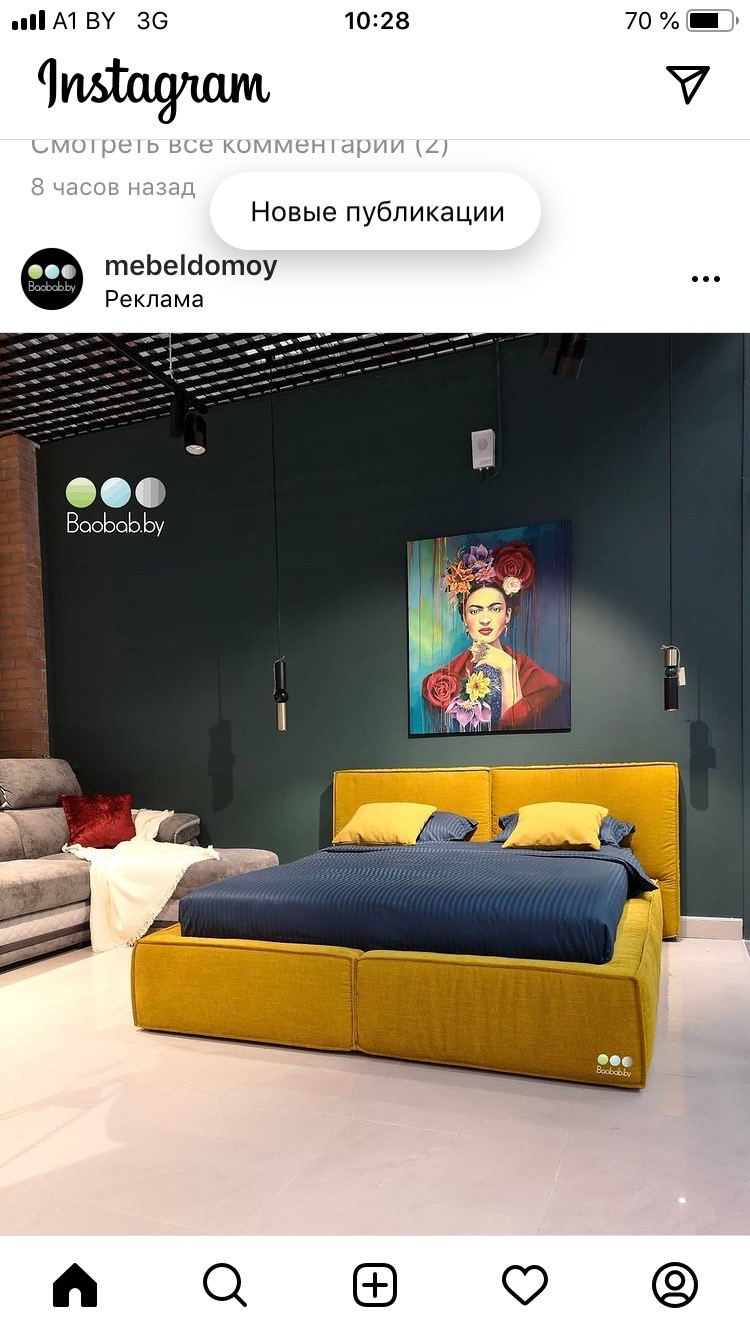Open the mebeldomoy username link
The width and height of the screenshot is (750, 1334).
coord(190,266)
